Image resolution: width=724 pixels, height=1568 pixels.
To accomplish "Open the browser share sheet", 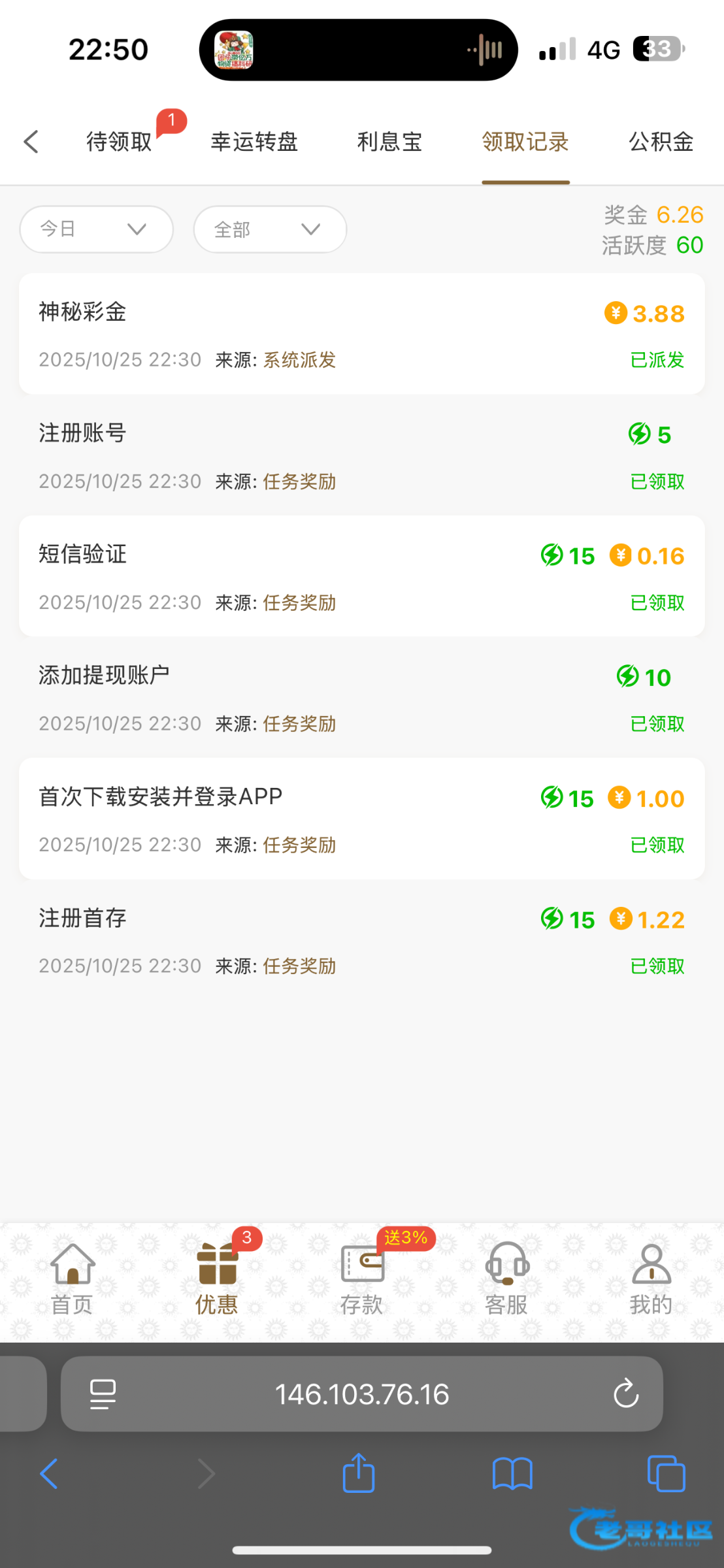I will (359, 1474).
